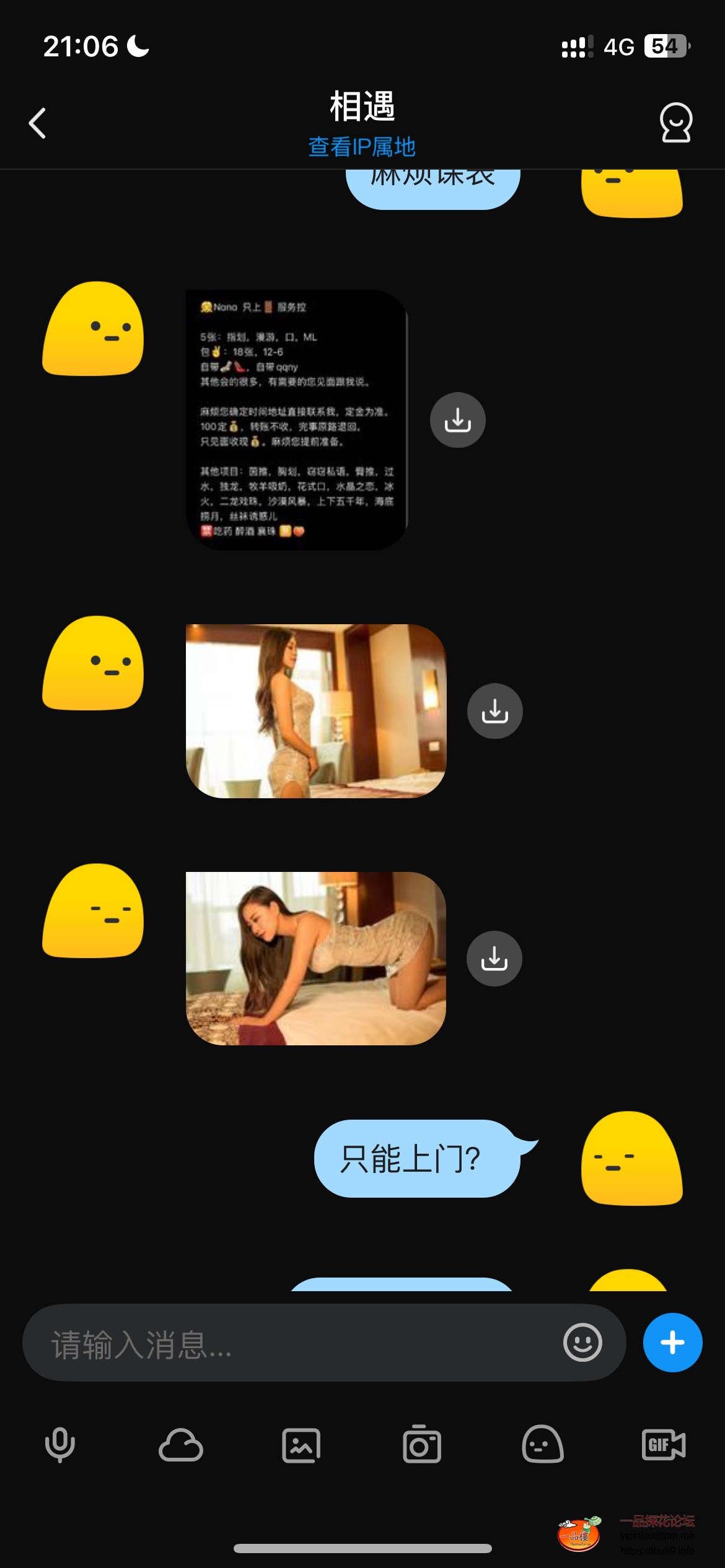This screenshot has width=725, height=1568.
Task: Open the photo gallery picker icon
Action: coord(302,1445)
